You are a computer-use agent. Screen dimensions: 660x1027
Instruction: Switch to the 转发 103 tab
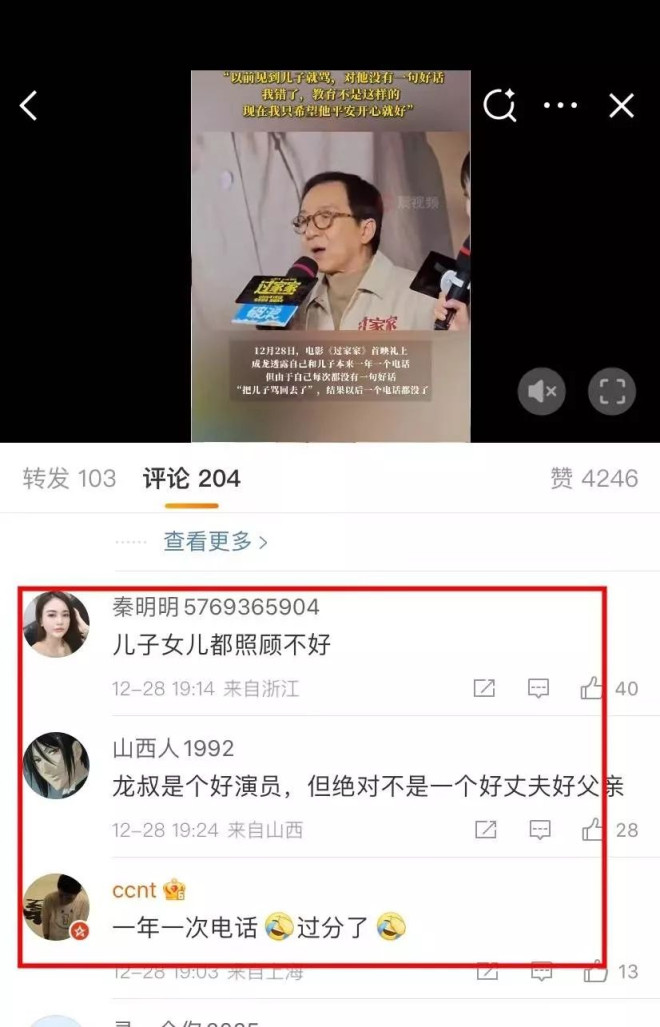69,478
